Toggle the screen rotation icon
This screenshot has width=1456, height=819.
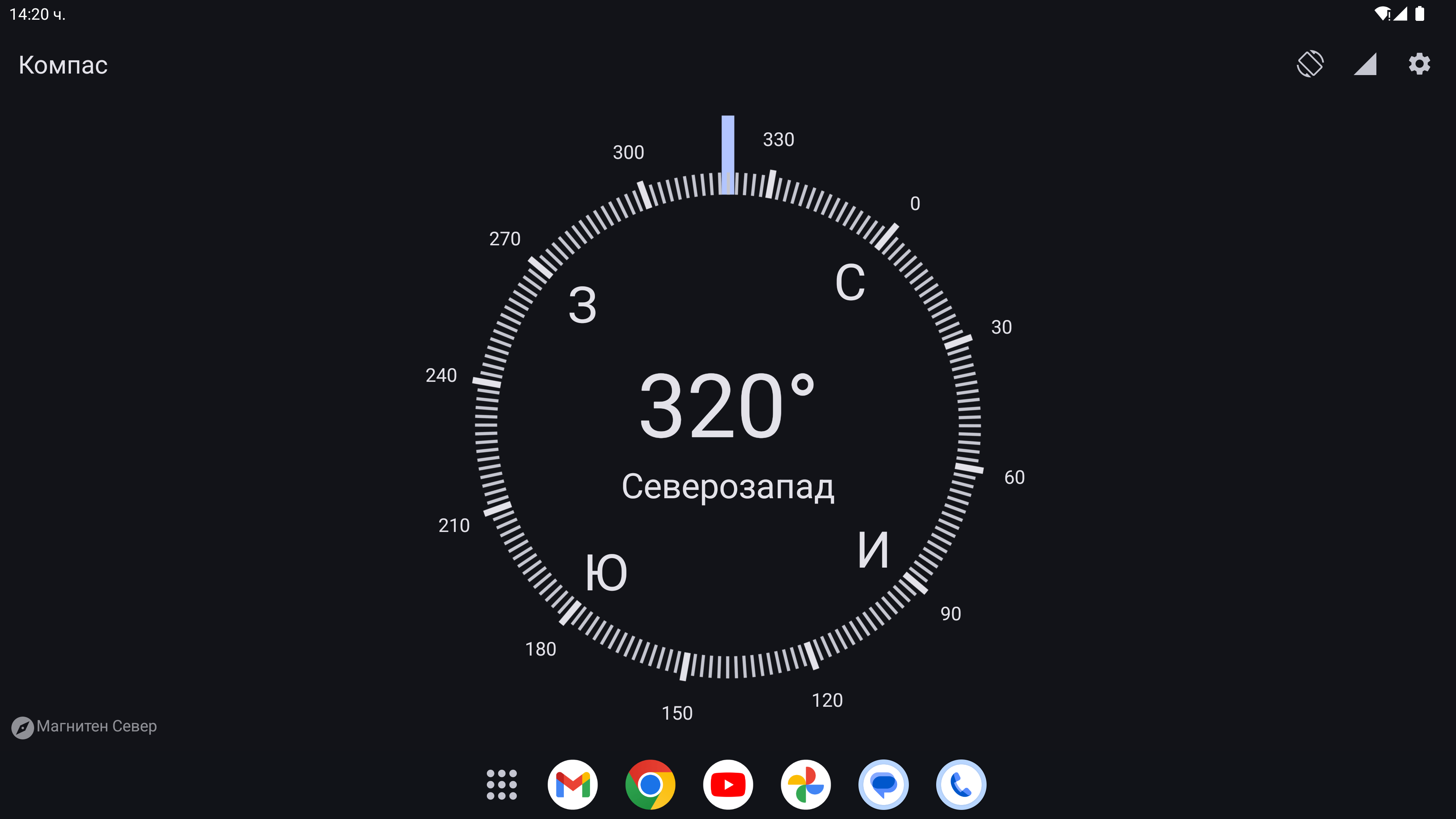[1310, 64]
